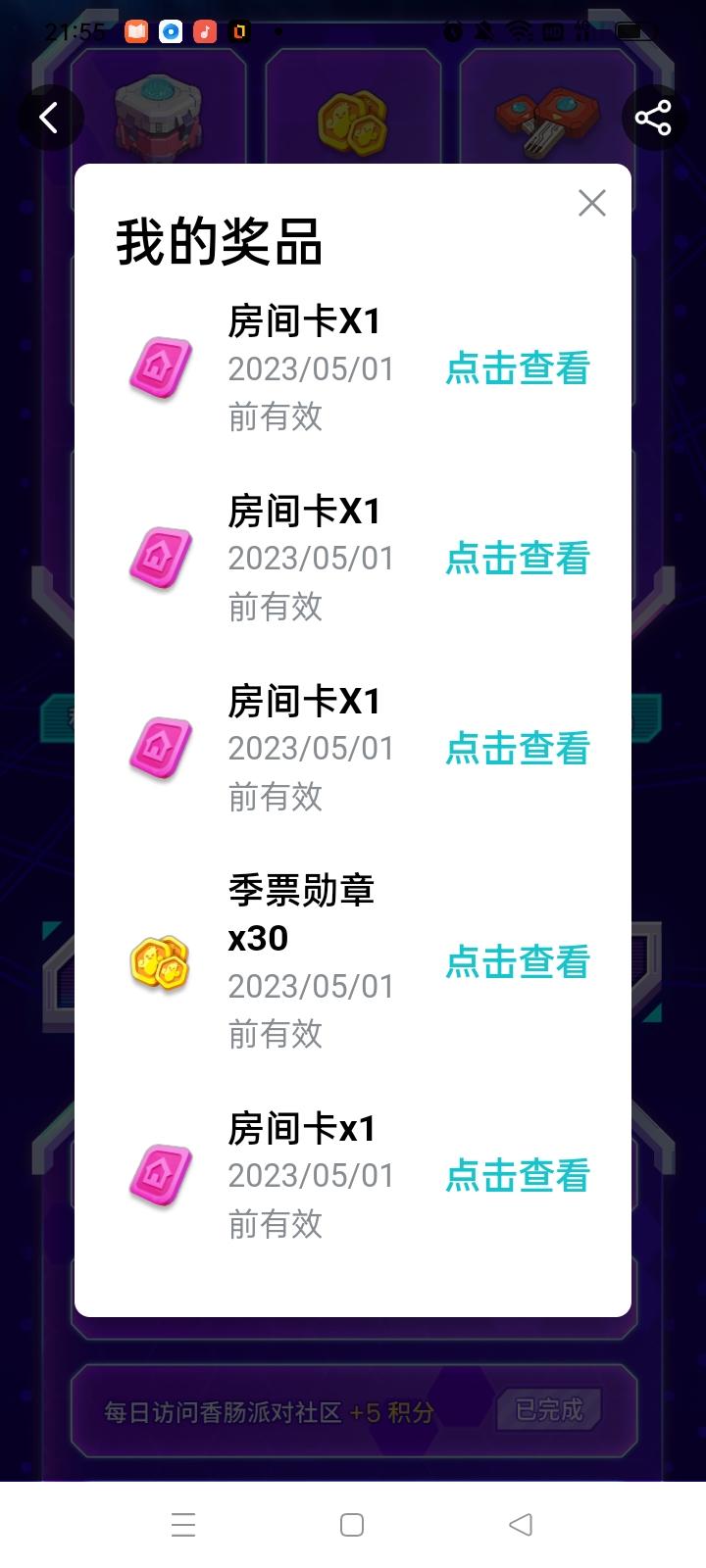Tap the back arrow at top left
This screenshot has width=706, height=1568.
tap(50, 117)
